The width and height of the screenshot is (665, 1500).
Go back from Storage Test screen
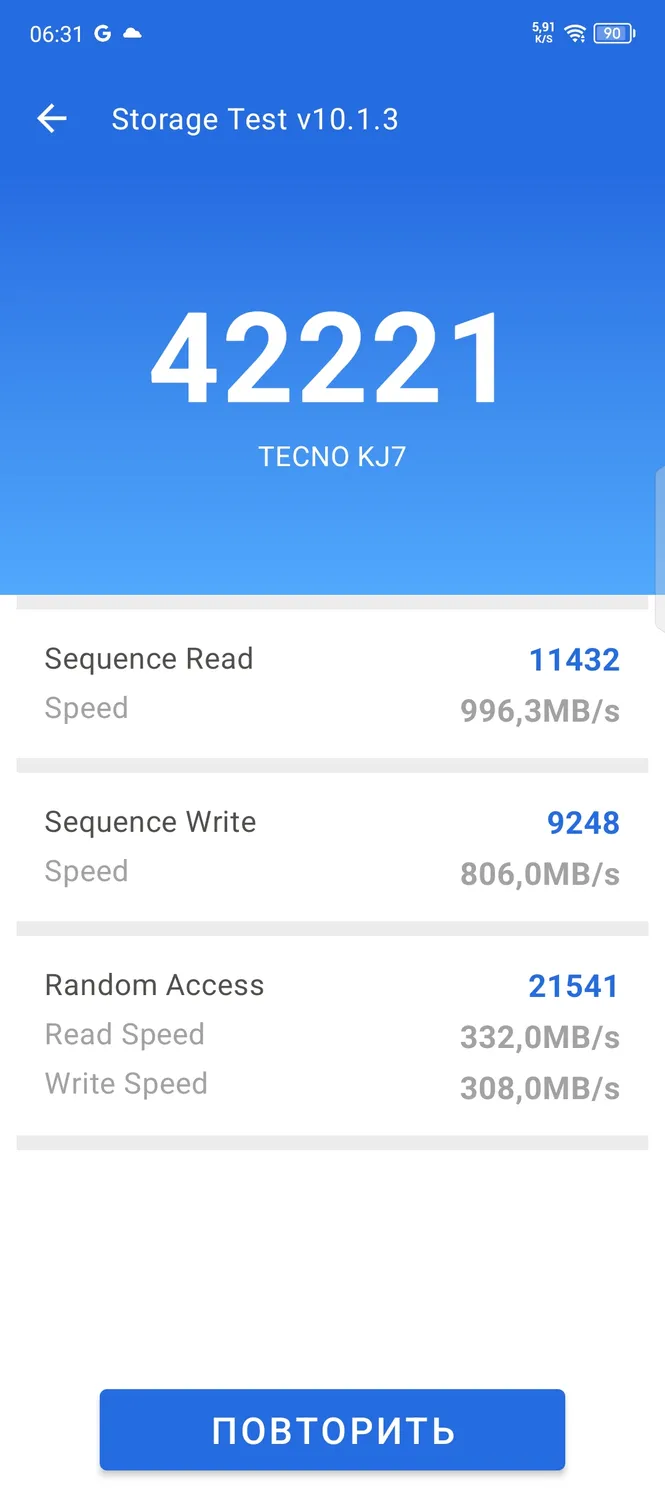[x=52, y=119]
